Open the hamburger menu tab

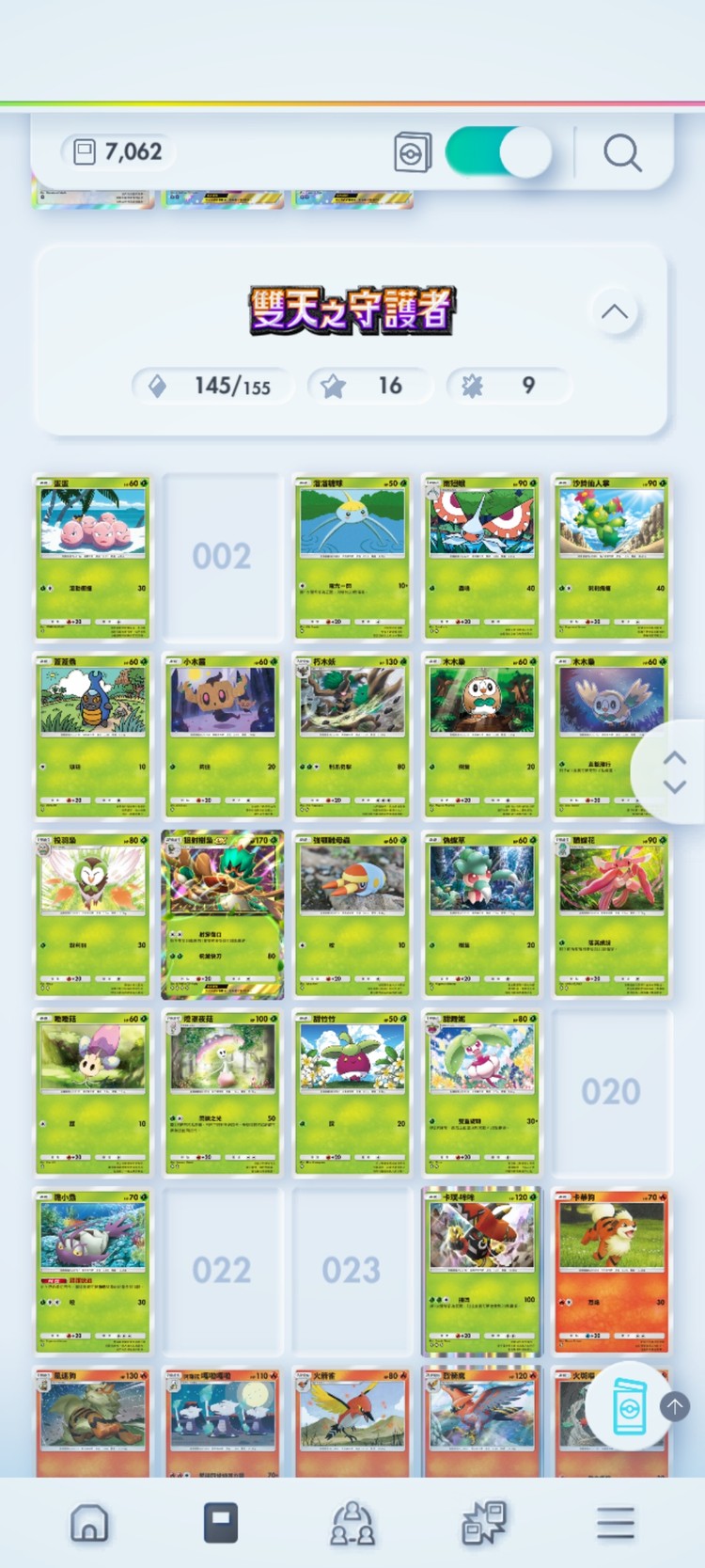pos(615,1523)
